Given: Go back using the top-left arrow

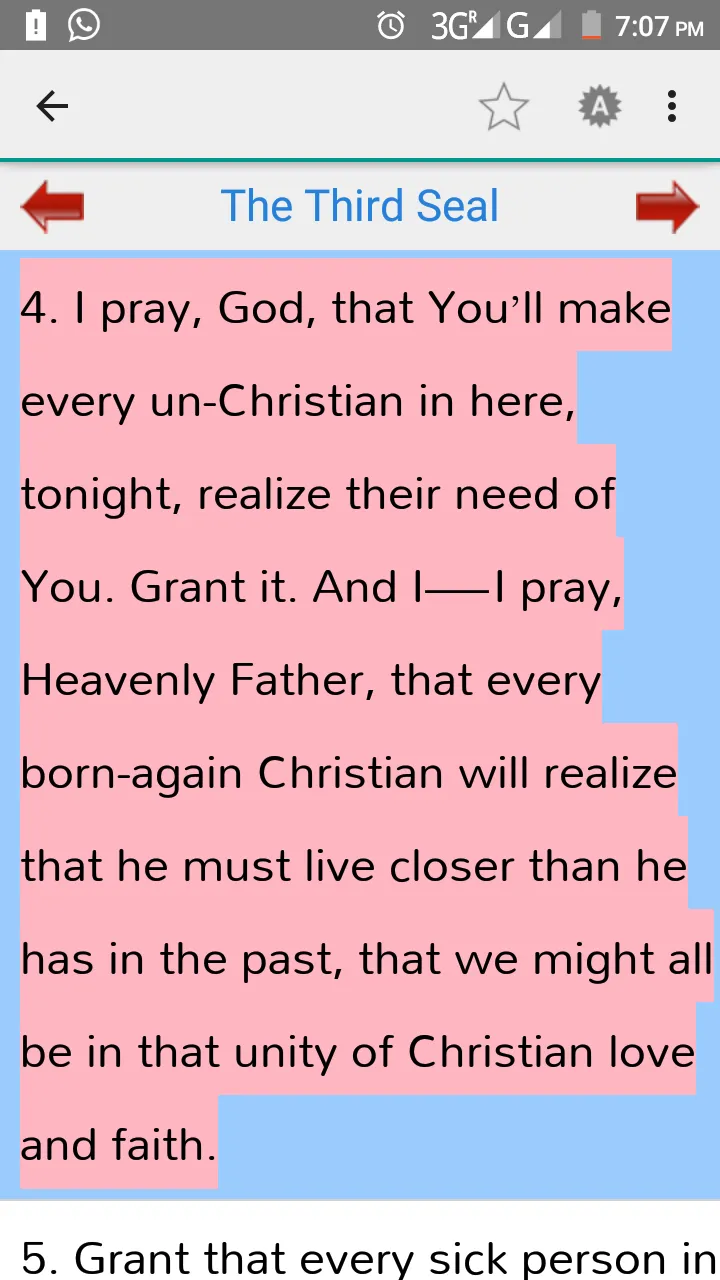Looking at the screenshot, I should click(x=52, y=106).
